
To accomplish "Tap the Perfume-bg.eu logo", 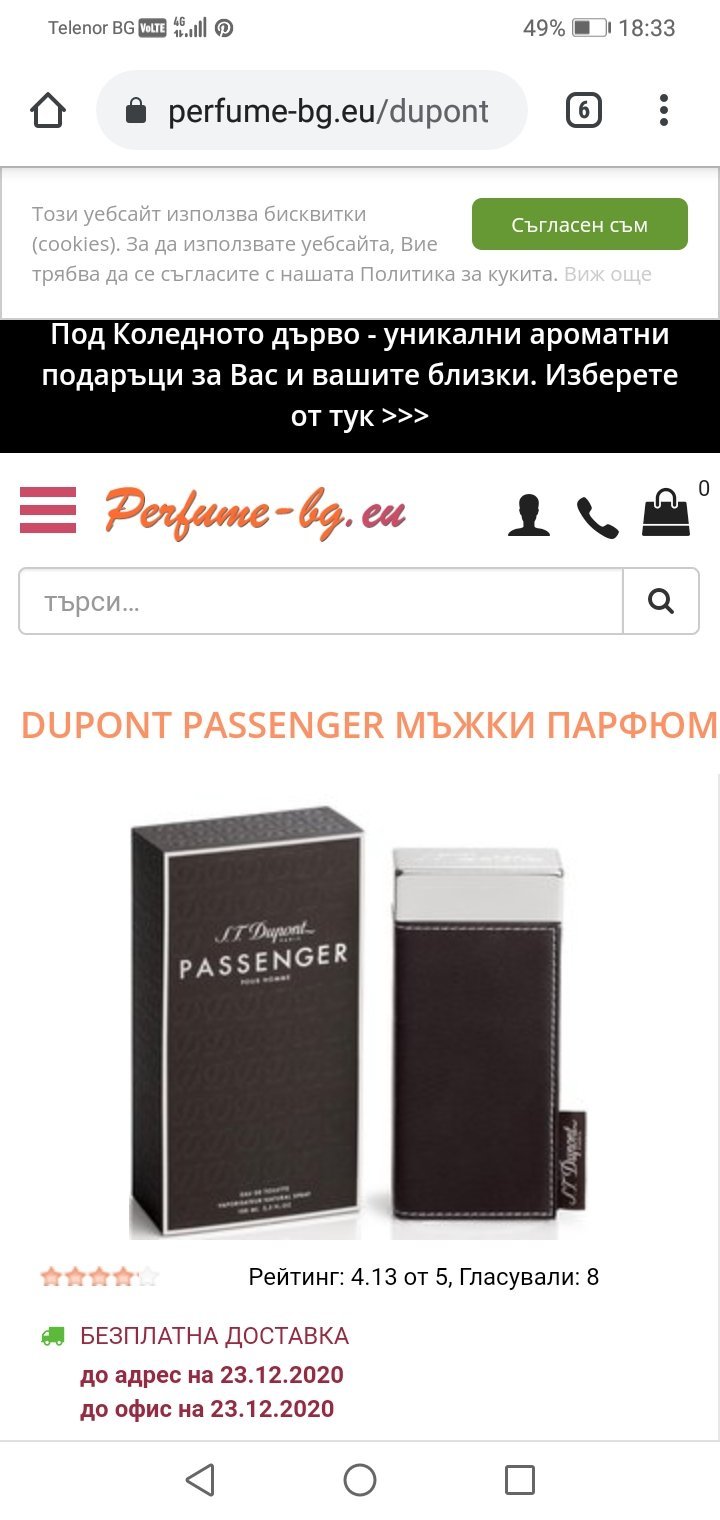I will pos(256,512).
